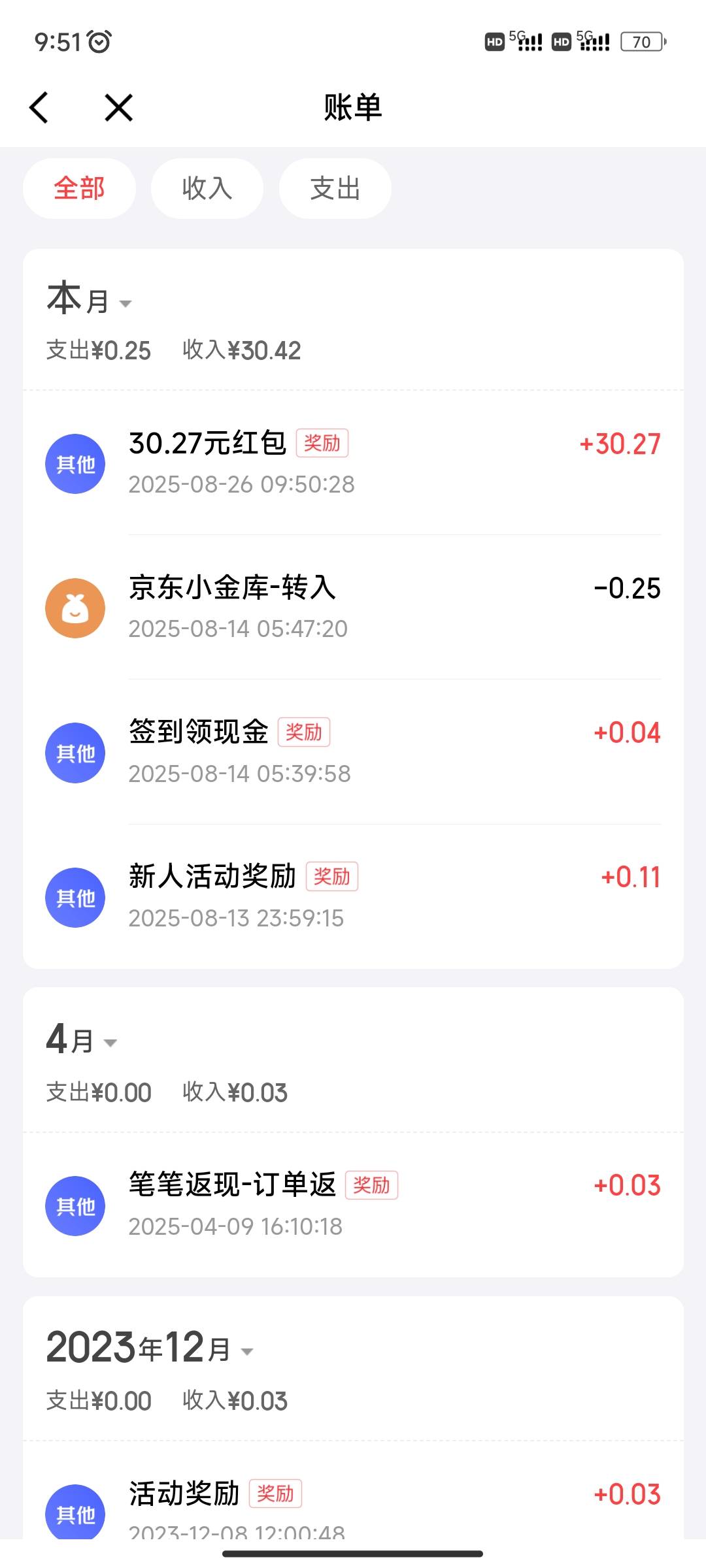Open the 笔笔返现-订单返 transaction

coord(353,1205)
